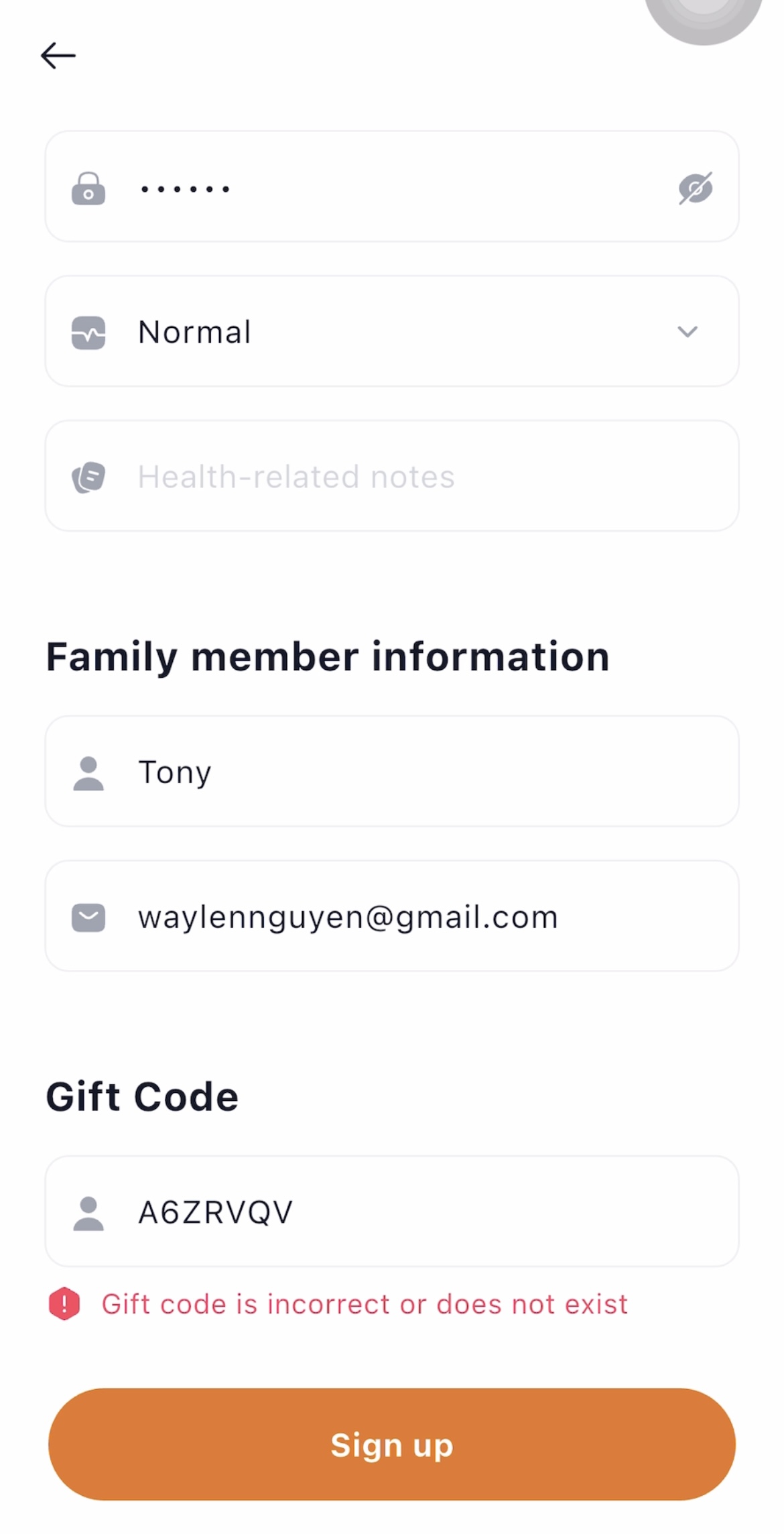The width and height of the screenshot is (784, 1534).
Task: Show the hidden password
Action: (695, 188)
